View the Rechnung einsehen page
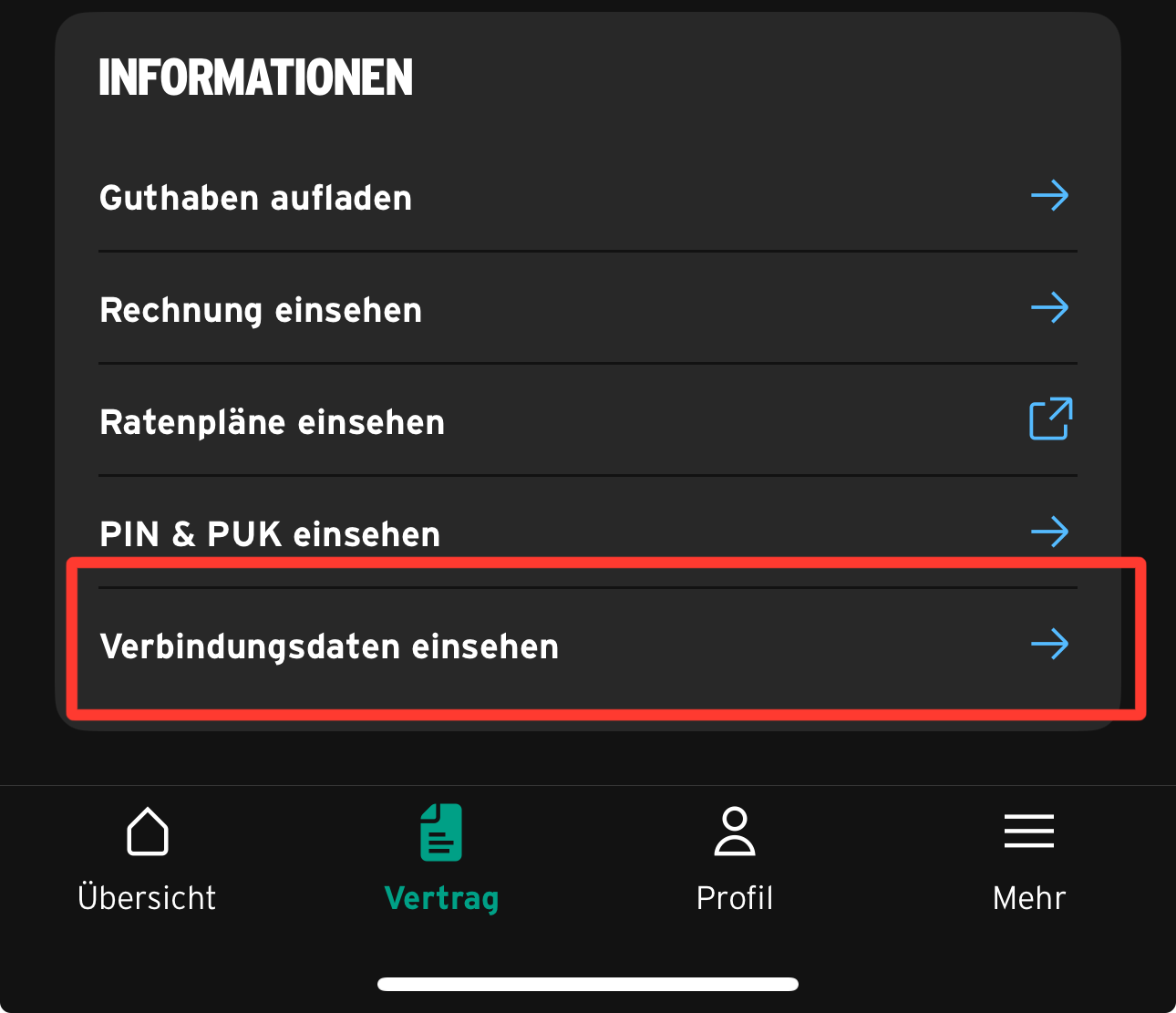The image size is (1176, 1013). 587,309
